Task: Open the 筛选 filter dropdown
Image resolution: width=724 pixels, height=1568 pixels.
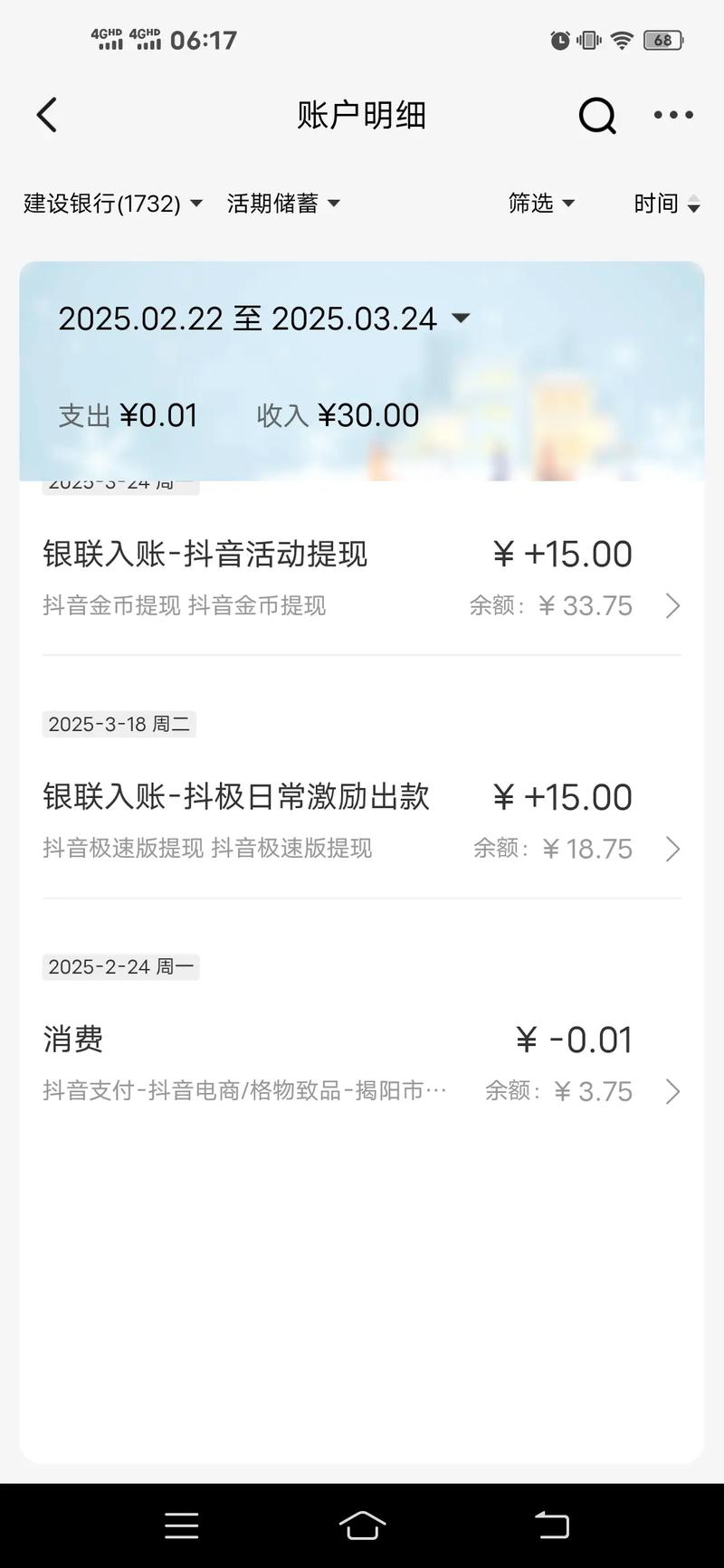Action: pos(540,204)
